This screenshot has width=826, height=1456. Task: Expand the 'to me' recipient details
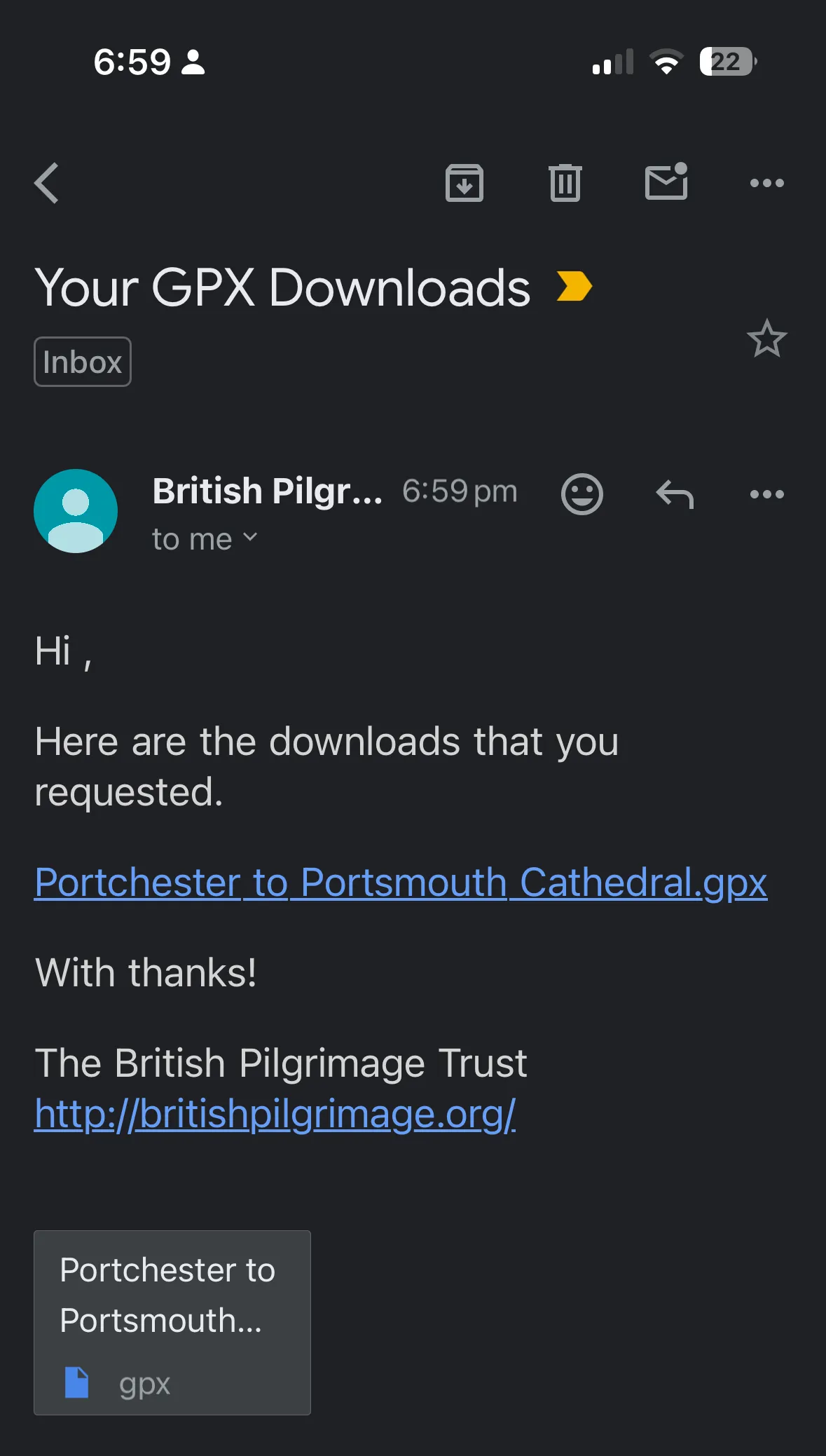[x=205, y=539]
